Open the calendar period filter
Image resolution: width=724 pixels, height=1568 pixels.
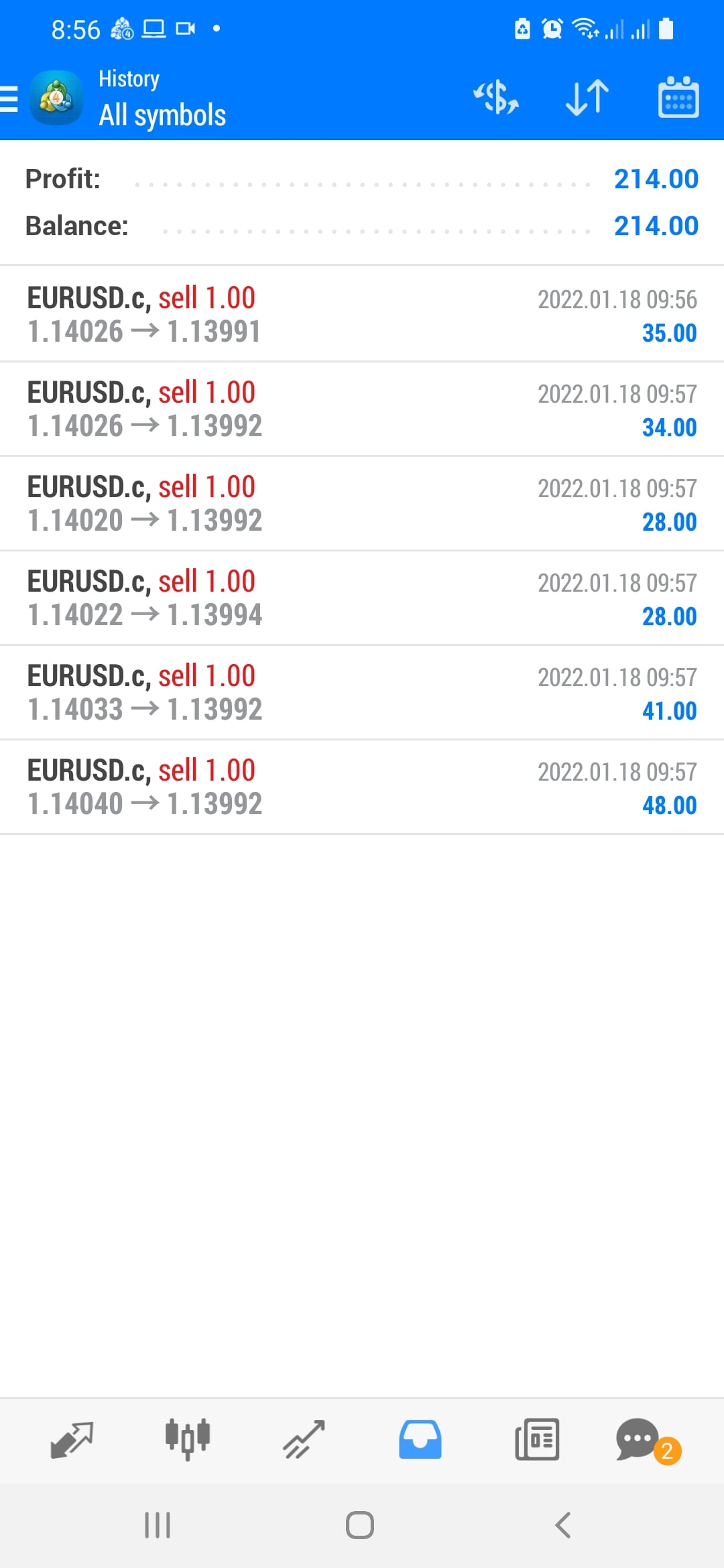point(678,99)
